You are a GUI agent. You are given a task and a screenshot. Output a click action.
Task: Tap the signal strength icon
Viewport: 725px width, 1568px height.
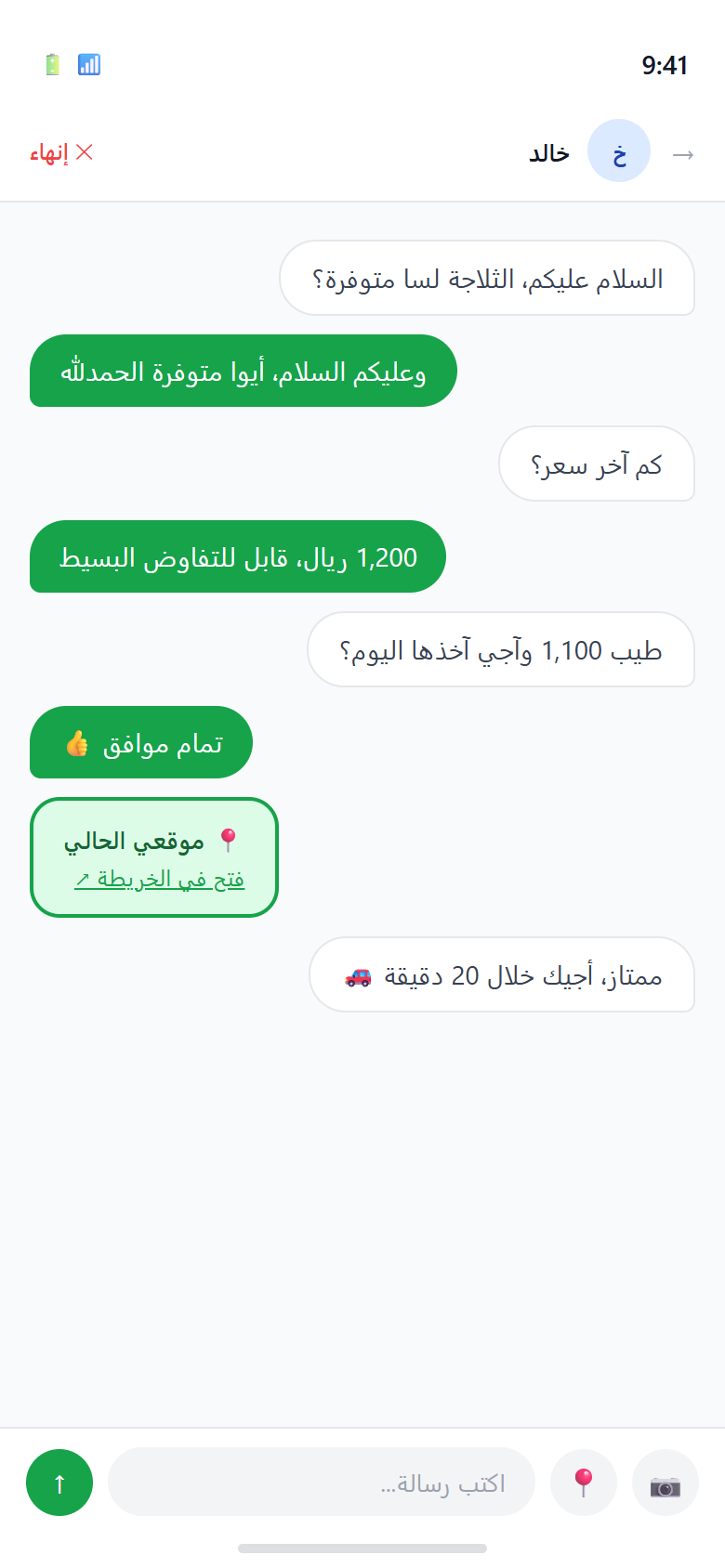coord(88,64)
